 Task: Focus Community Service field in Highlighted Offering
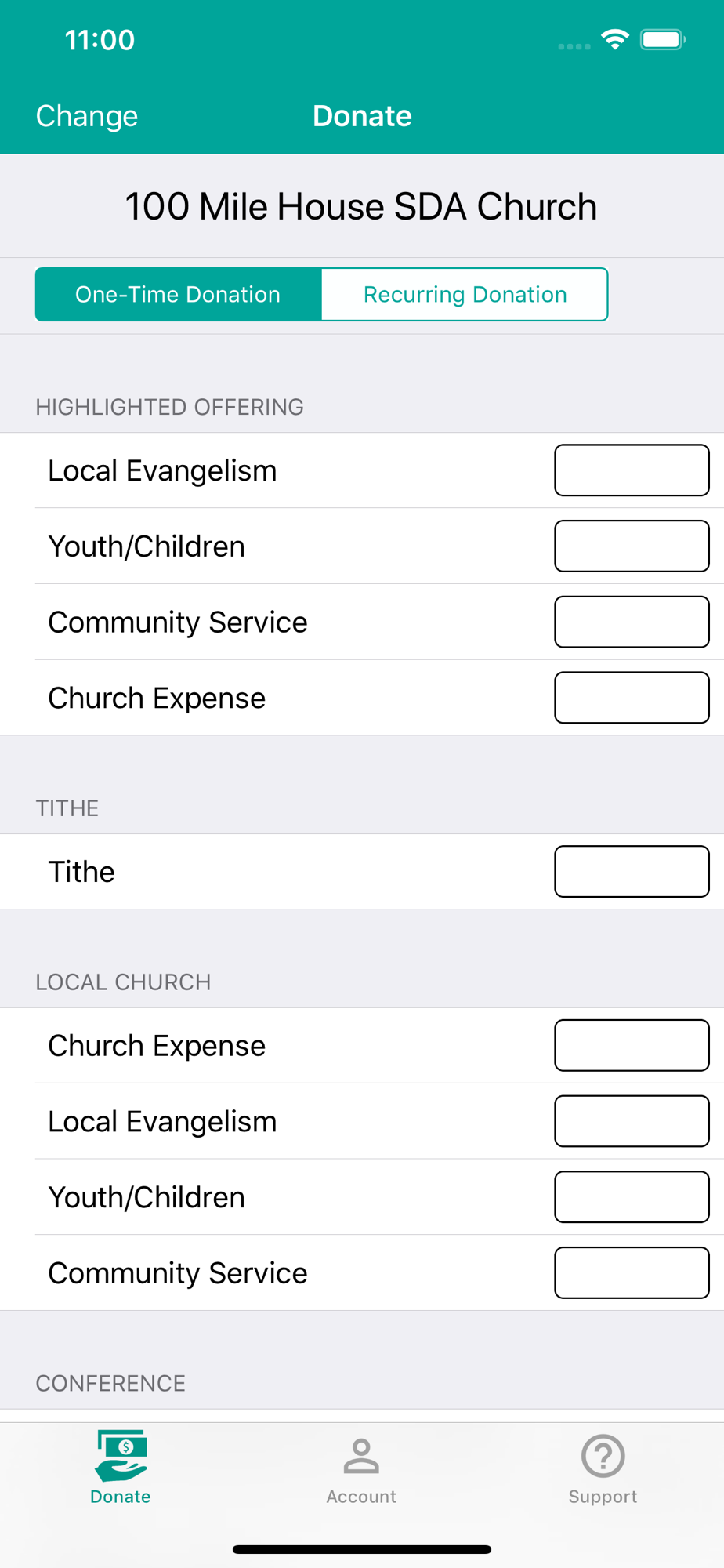click(632, 622)
